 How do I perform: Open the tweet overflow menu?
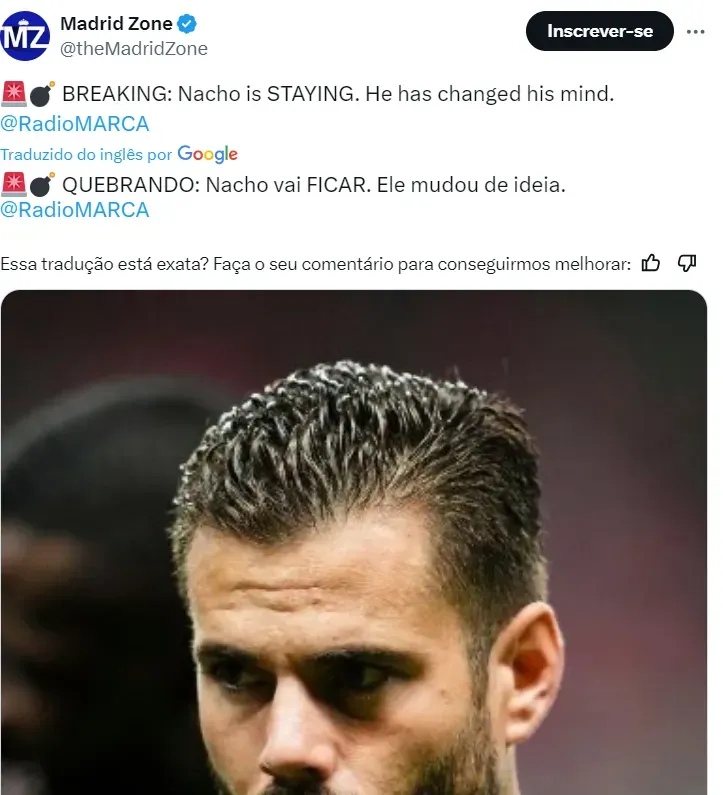pyautogui.click(x=695, y=31)
